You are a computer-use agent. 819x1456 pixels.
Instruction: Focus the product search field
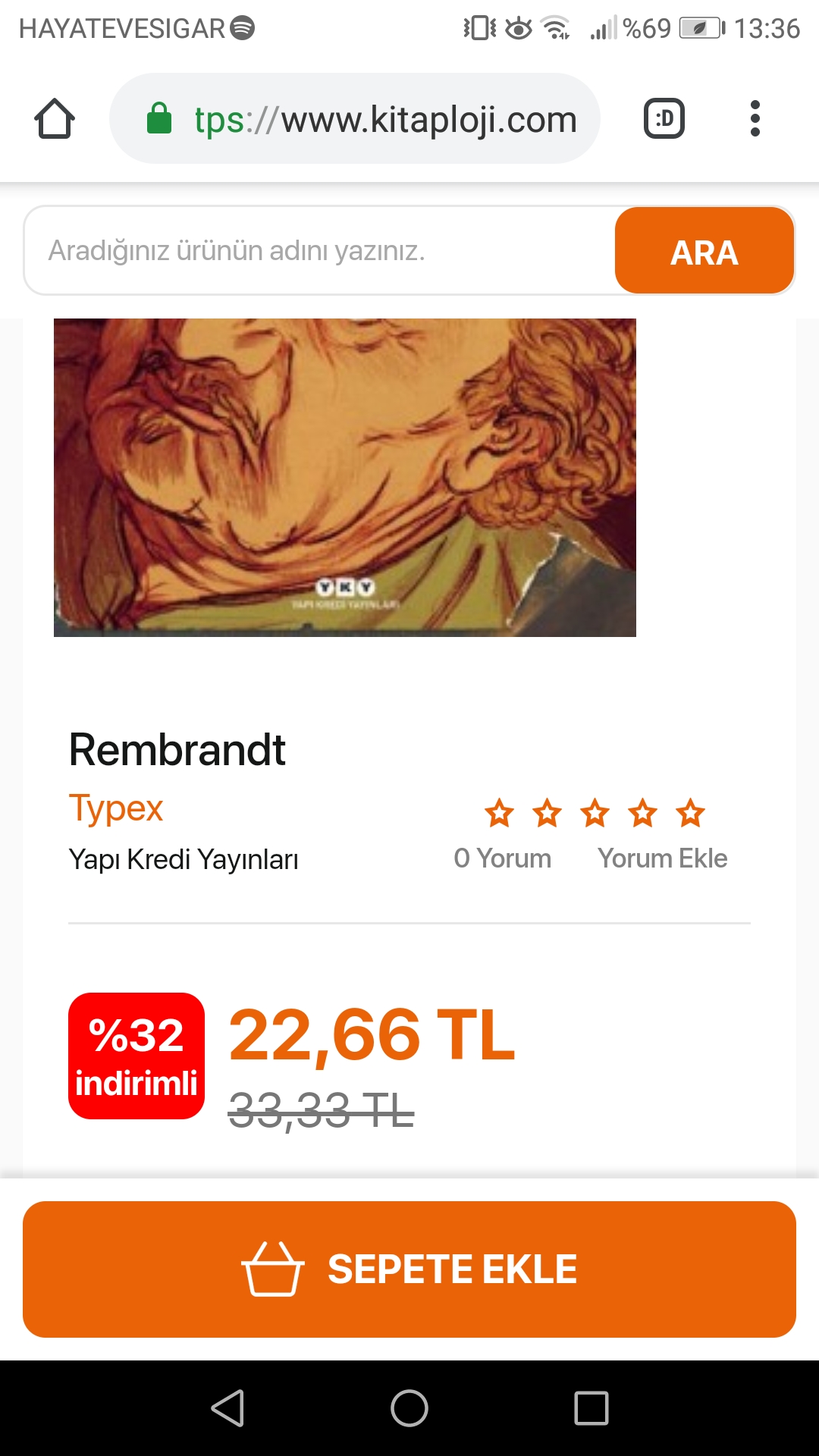[x=320, y=250]
